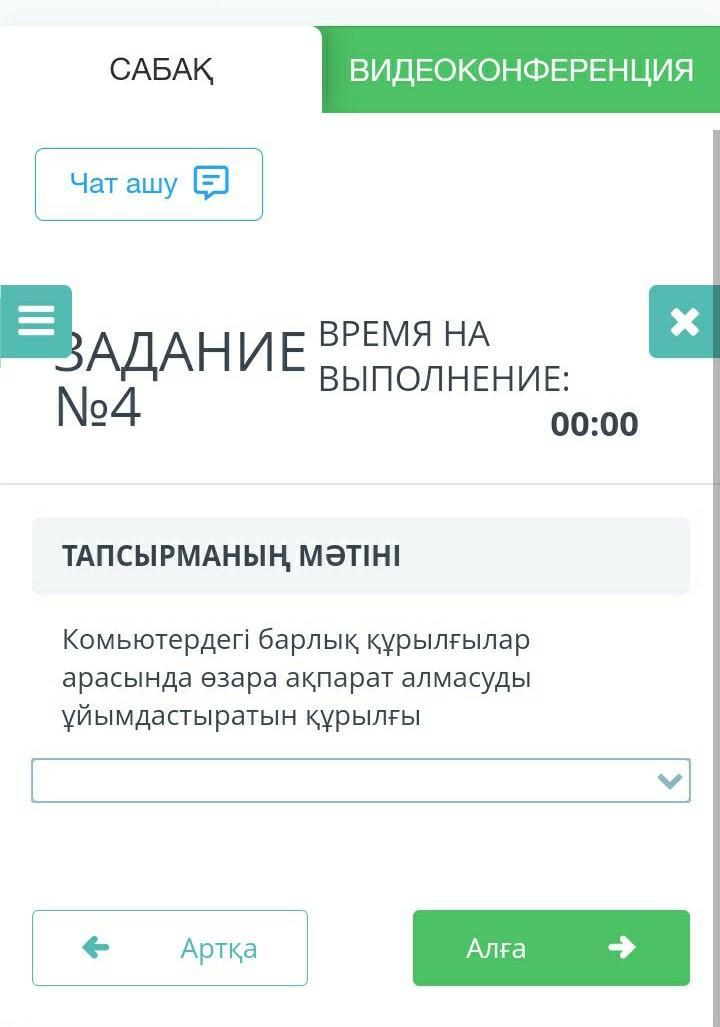Switch to the САБАҚ tab
This screenshot has height=1027, width=720.
[161, 70]
